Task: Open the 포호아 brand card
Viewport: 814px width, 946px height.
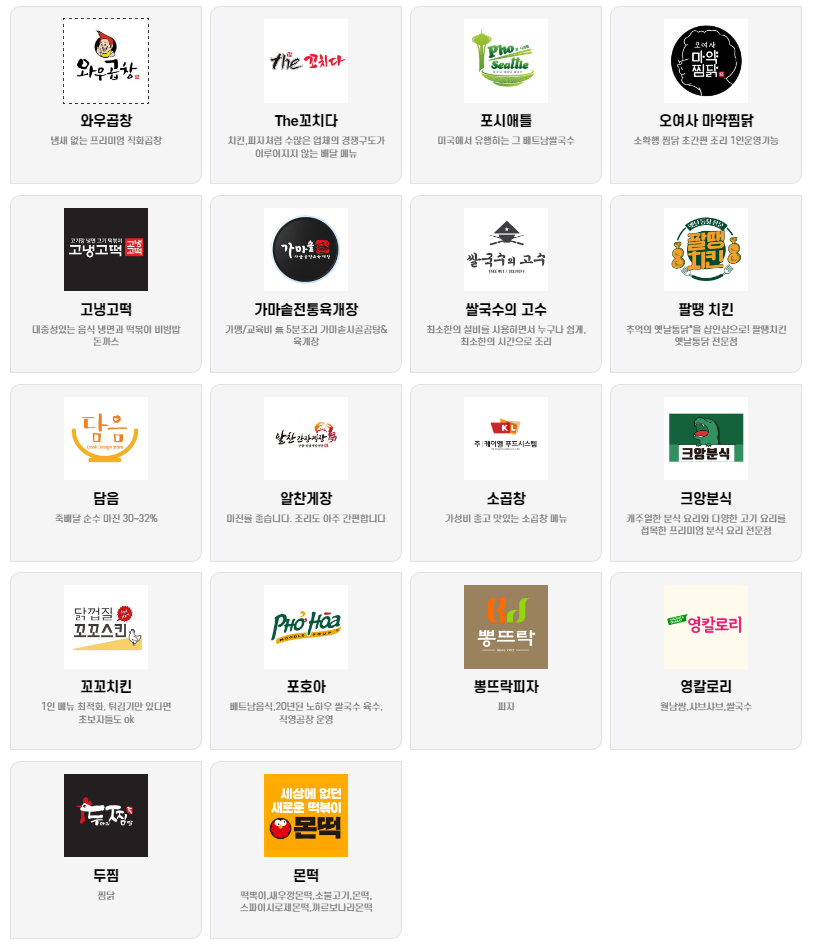Action: point(306,660)
